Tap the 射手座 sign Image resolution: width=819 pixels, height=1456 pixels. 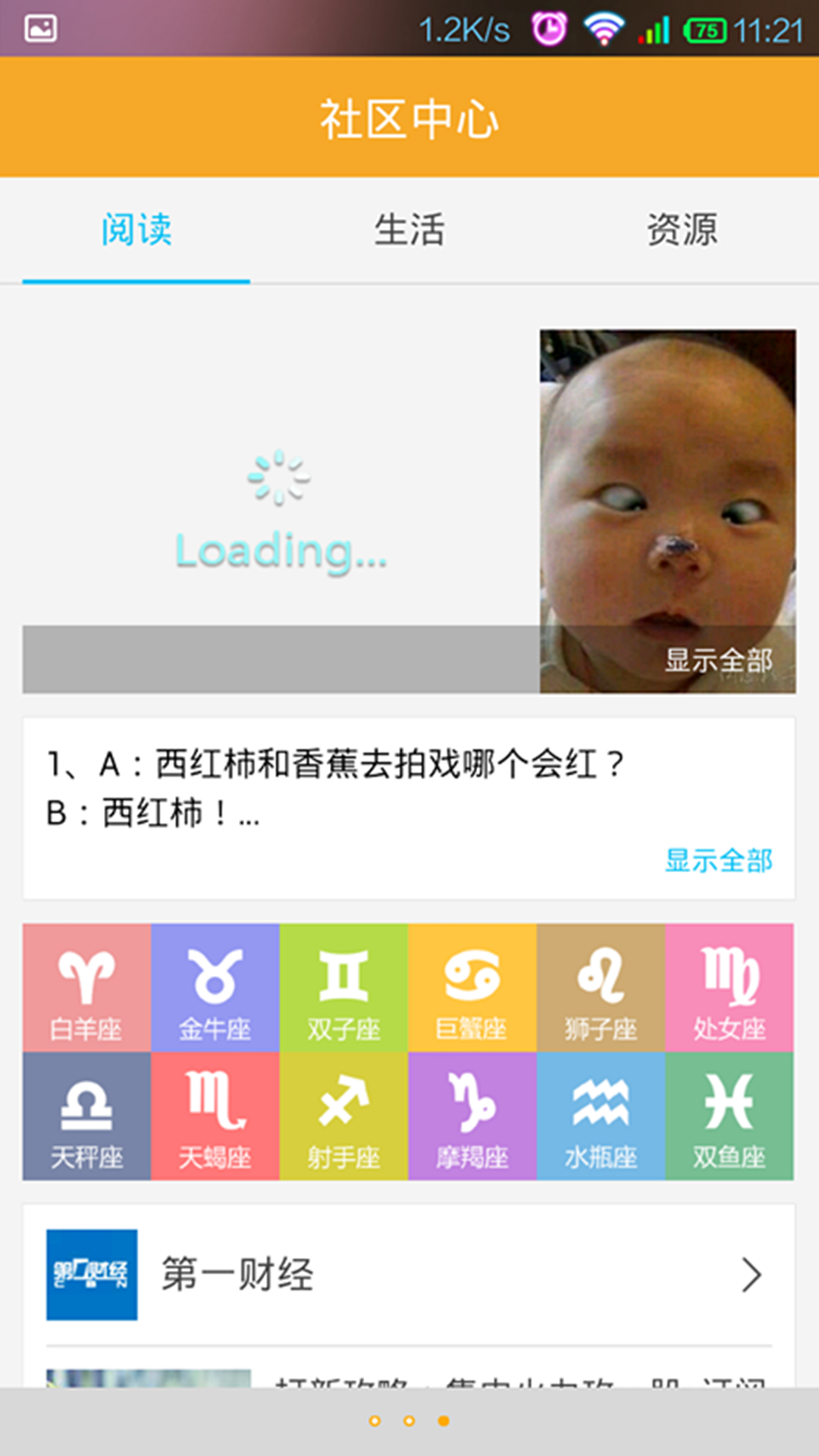click(344, 1116)
